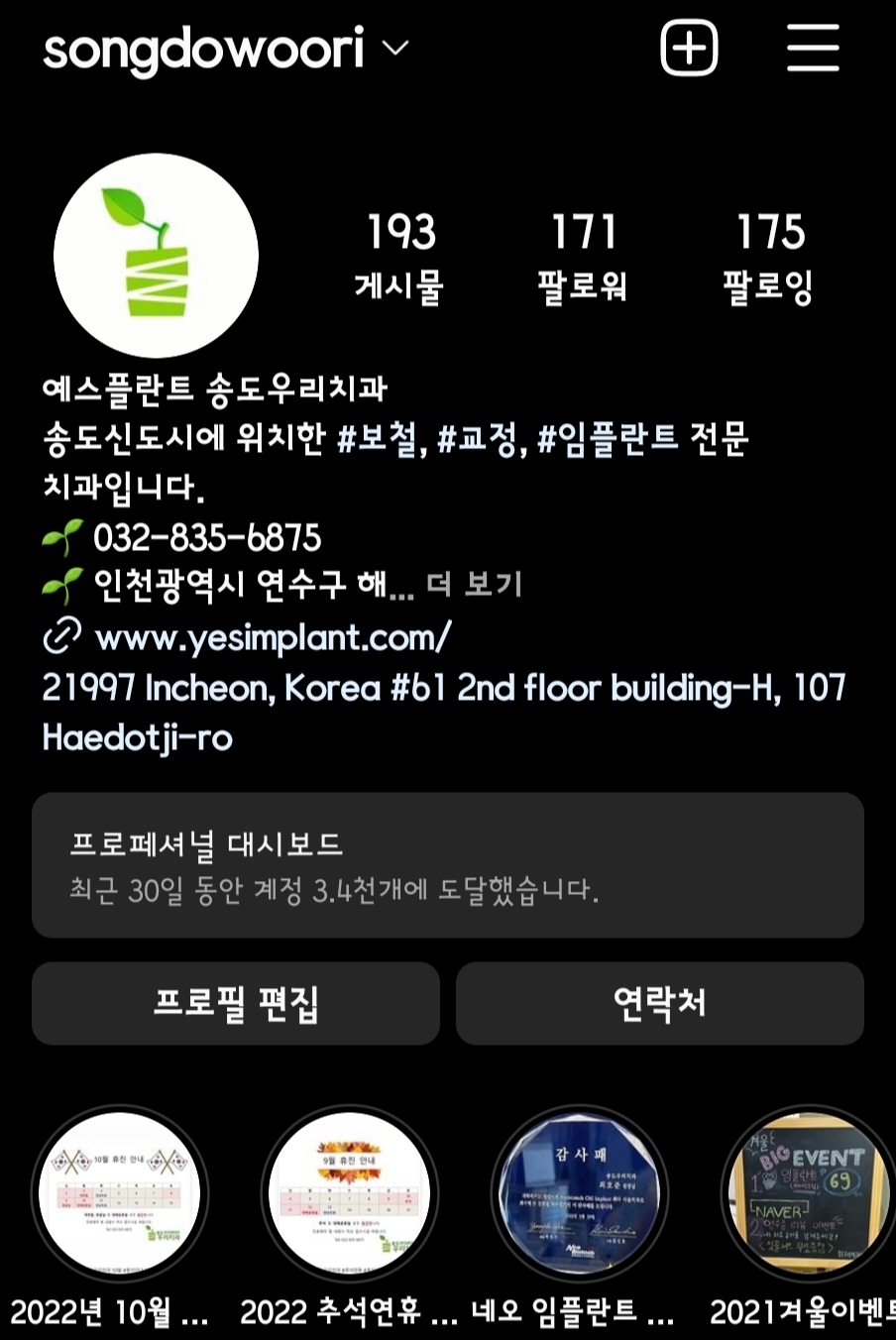896x1340 pixels.
Task: Open the 프로페셔널 대시보드 card
Action: (x=448, y=865)
